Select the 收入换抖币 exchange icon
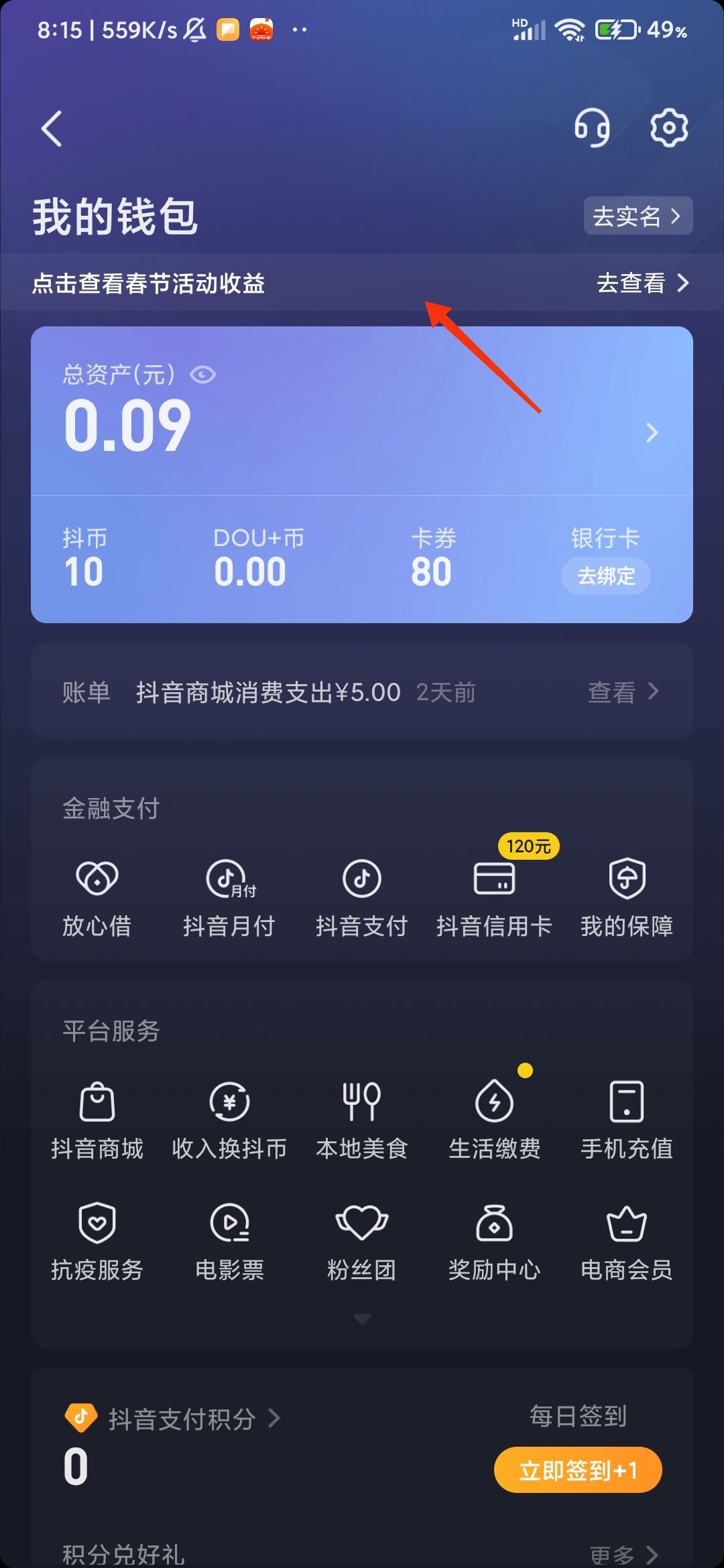Viewport: 724px width, 1568px height. tap(229, 1119)
